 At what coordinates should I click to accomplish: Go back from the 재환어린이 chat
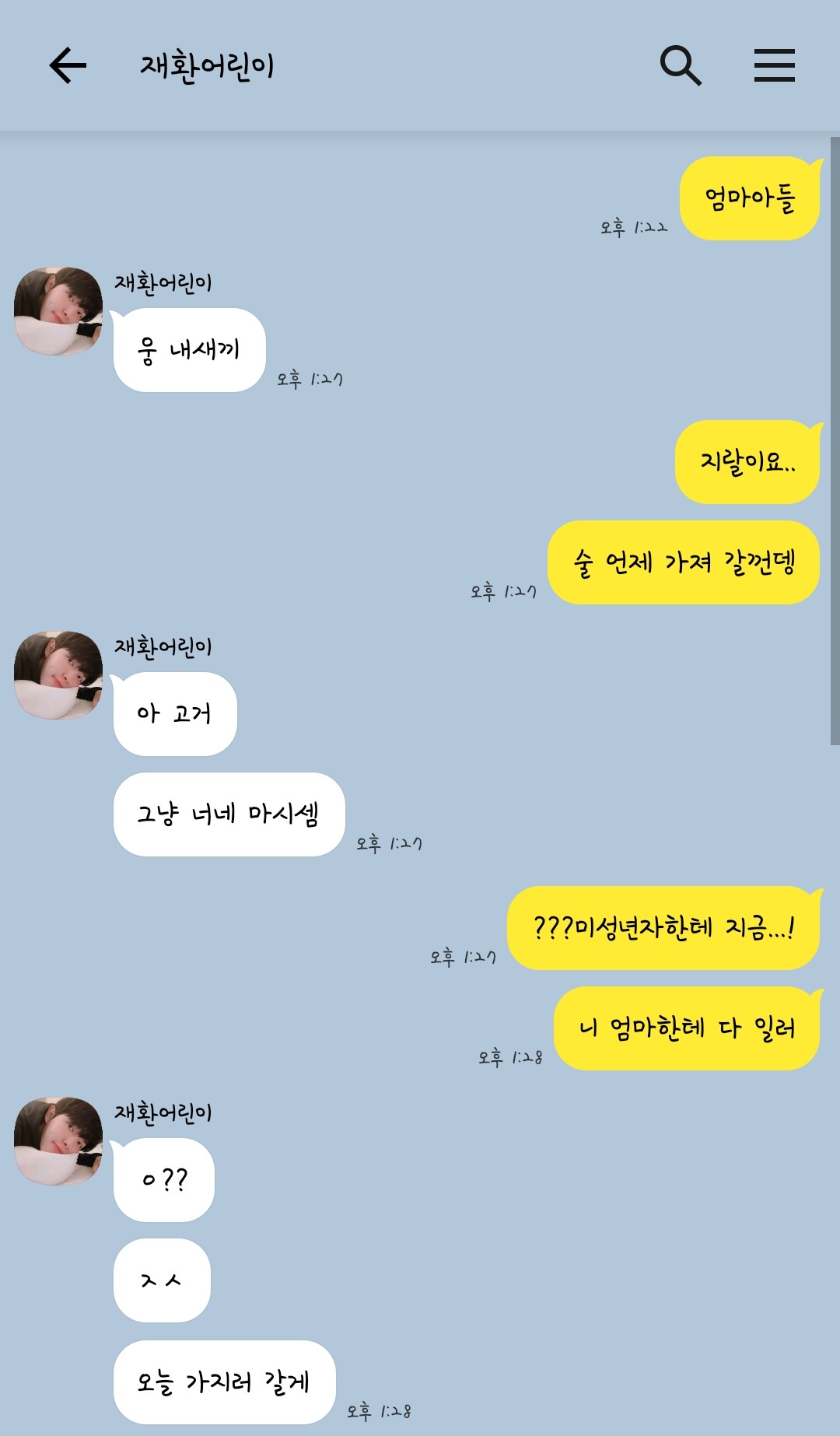coord(68,65)
